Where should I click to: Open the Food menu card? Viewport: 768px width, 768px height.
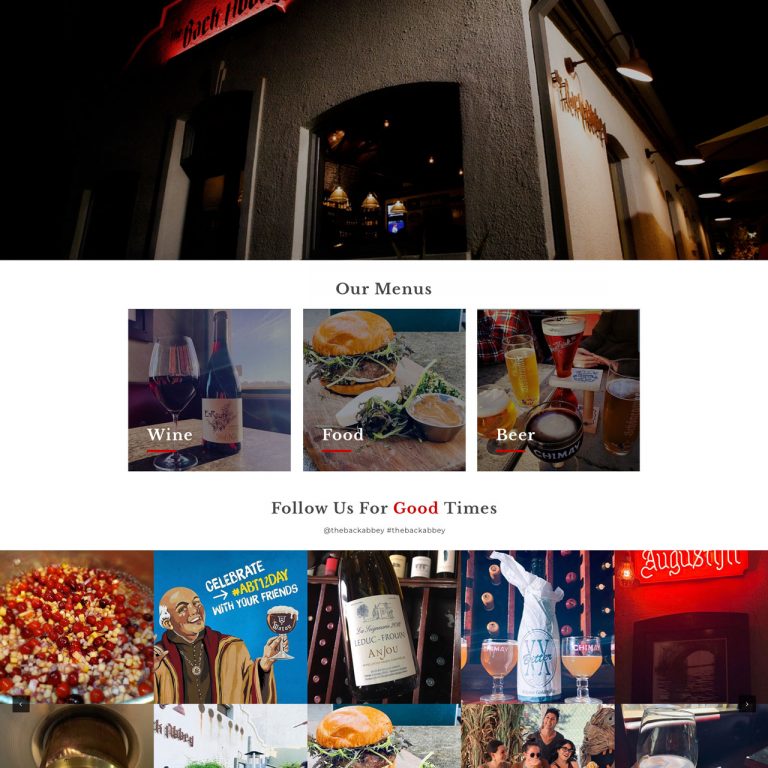coord(384,390)
